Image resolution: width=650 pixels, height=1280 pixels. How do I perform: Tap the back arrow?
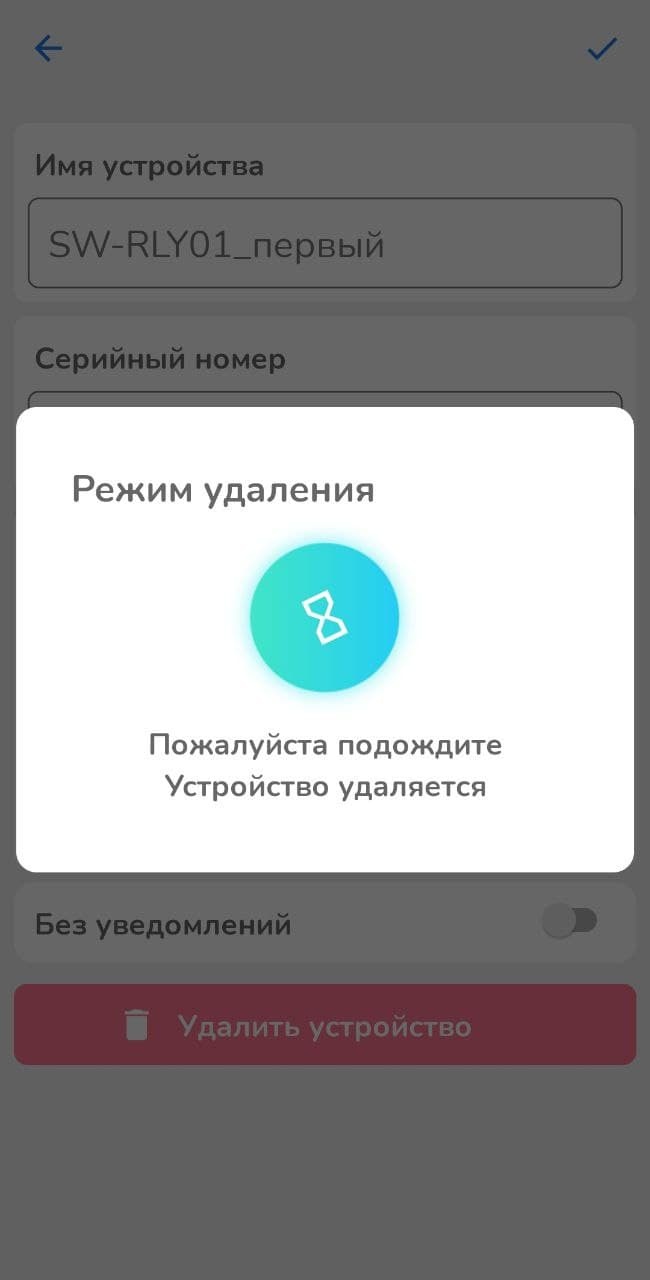coord(48,48)
